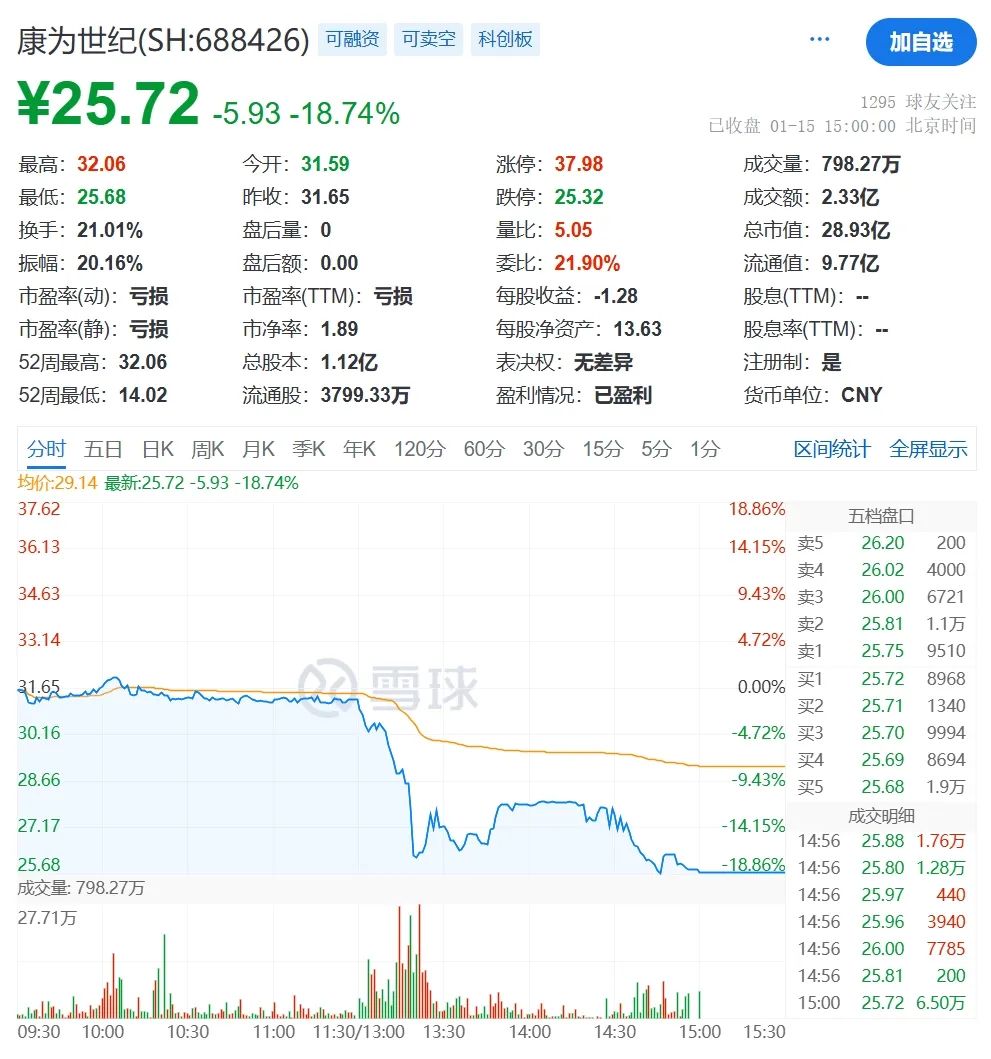
Task: Click the 可融资 margin tag
Action: click(x=351, y=39)
